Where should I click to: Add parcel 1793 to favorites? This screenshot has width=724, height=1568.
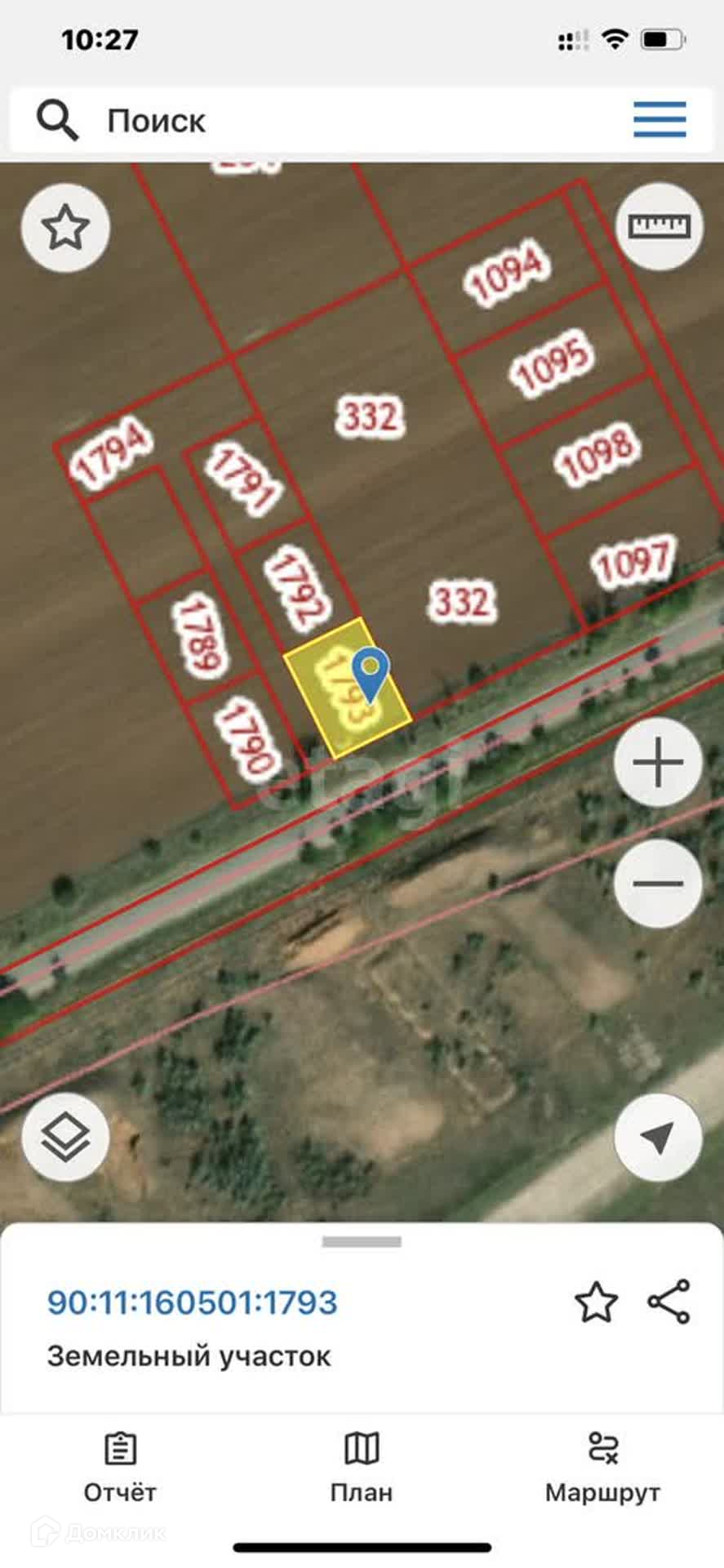point(596,1302)
